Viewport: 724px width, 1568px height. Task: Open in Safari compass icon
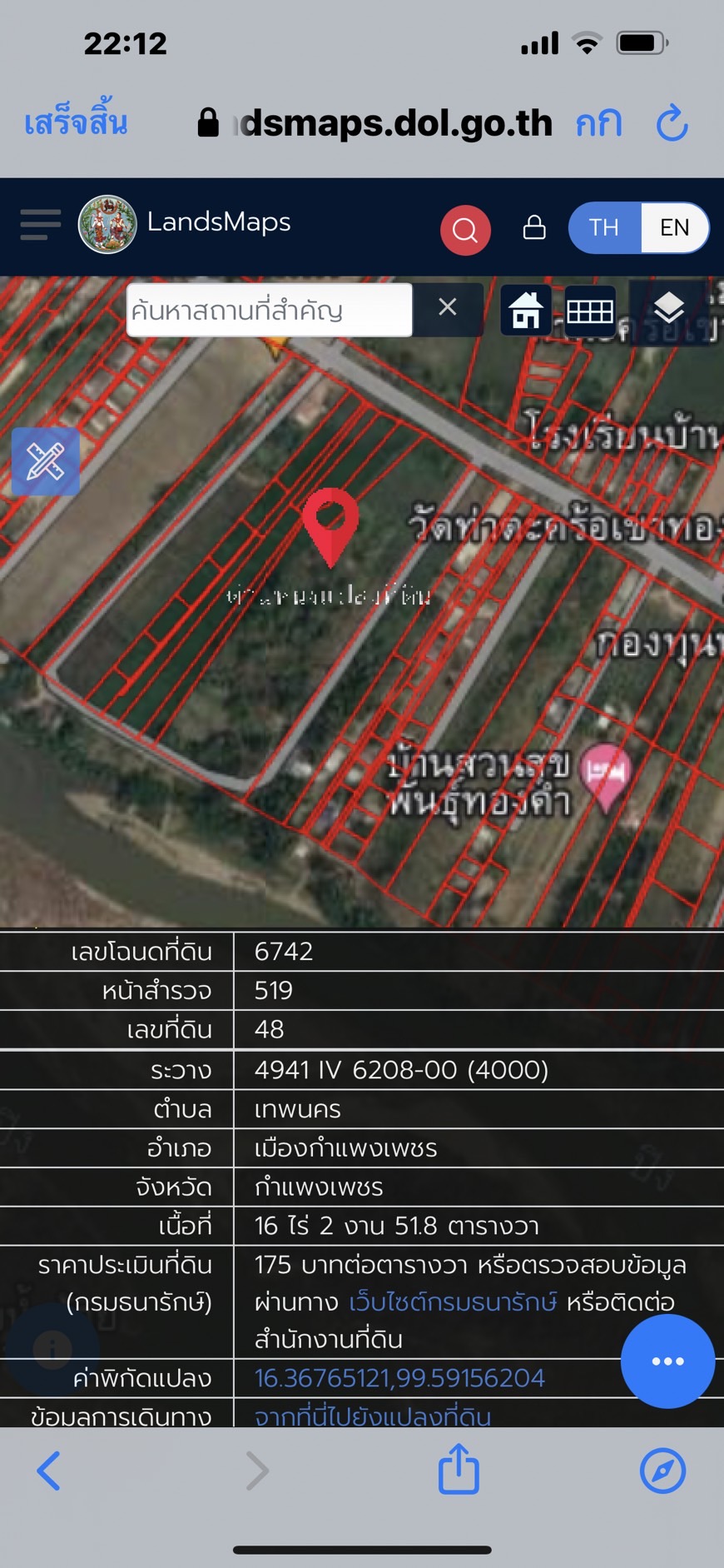coord(662,1471)
